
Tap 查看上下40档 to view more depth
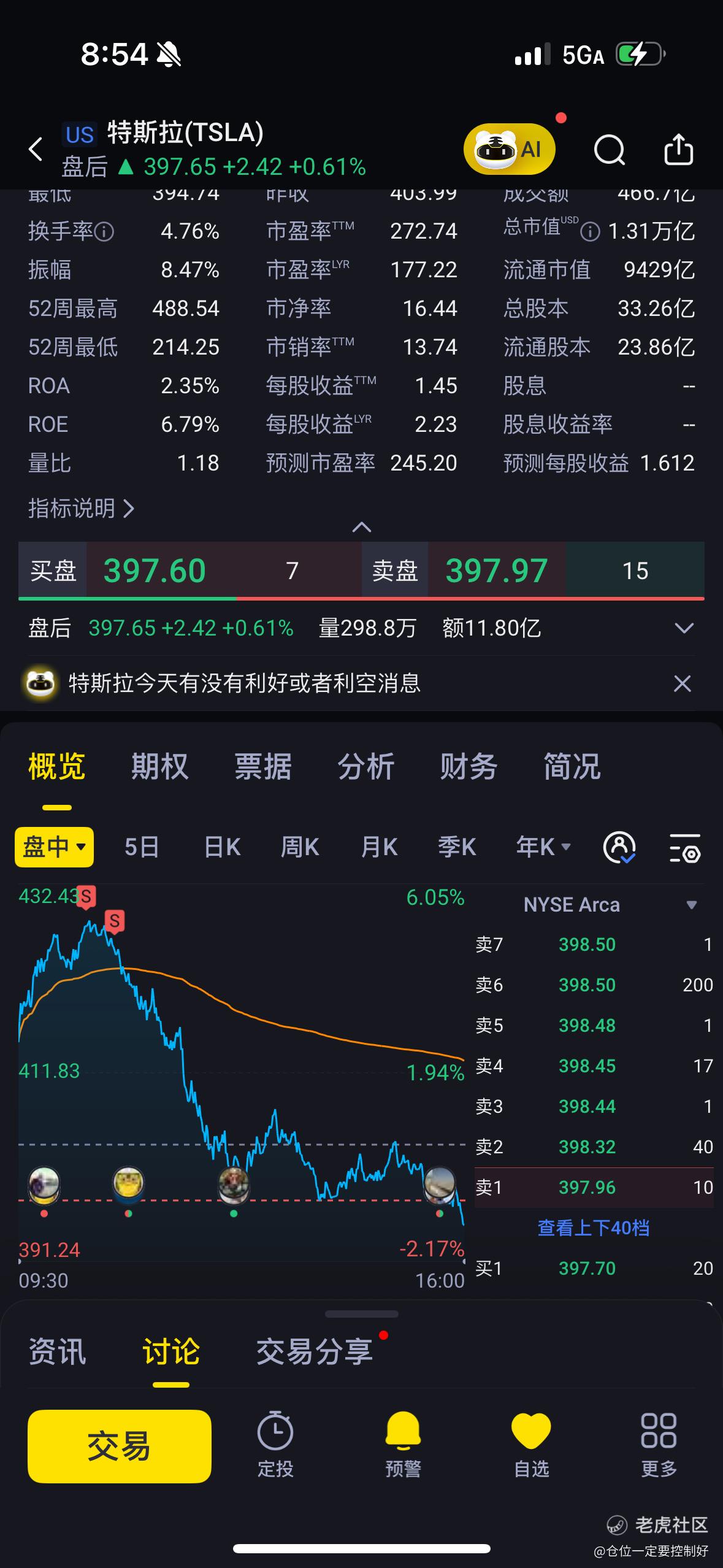coord(593,1228)
